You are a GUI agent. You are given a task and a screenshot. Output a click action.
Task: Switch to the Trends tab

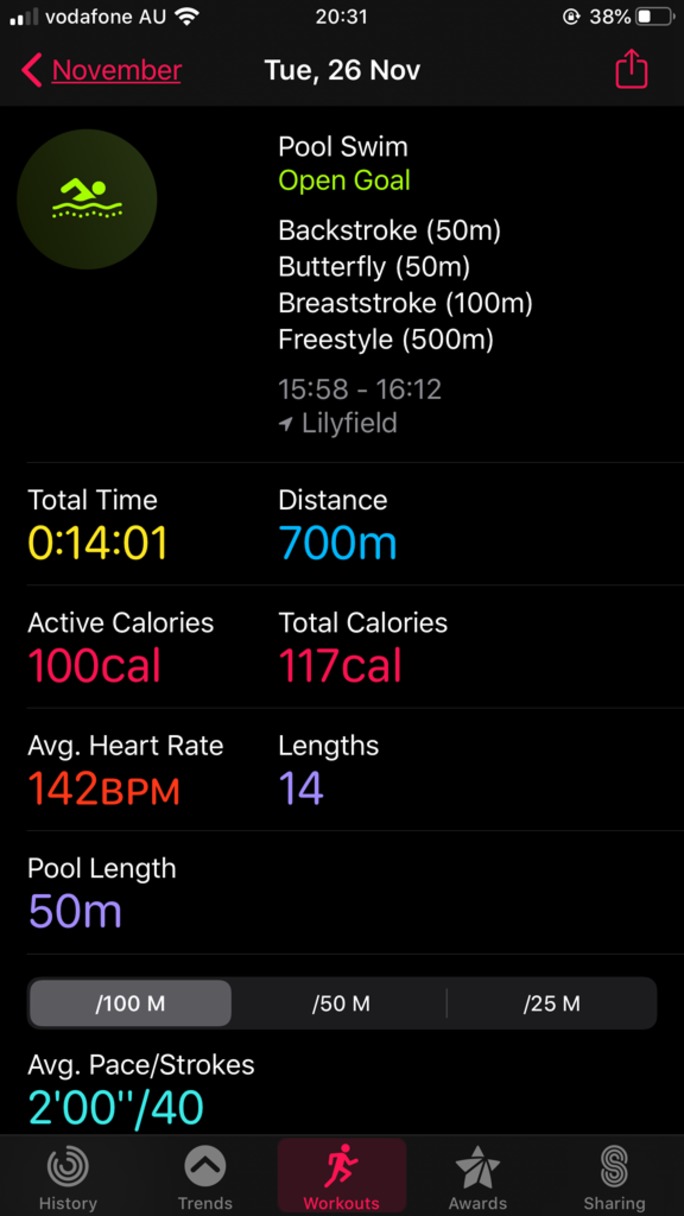[205, 1178]
